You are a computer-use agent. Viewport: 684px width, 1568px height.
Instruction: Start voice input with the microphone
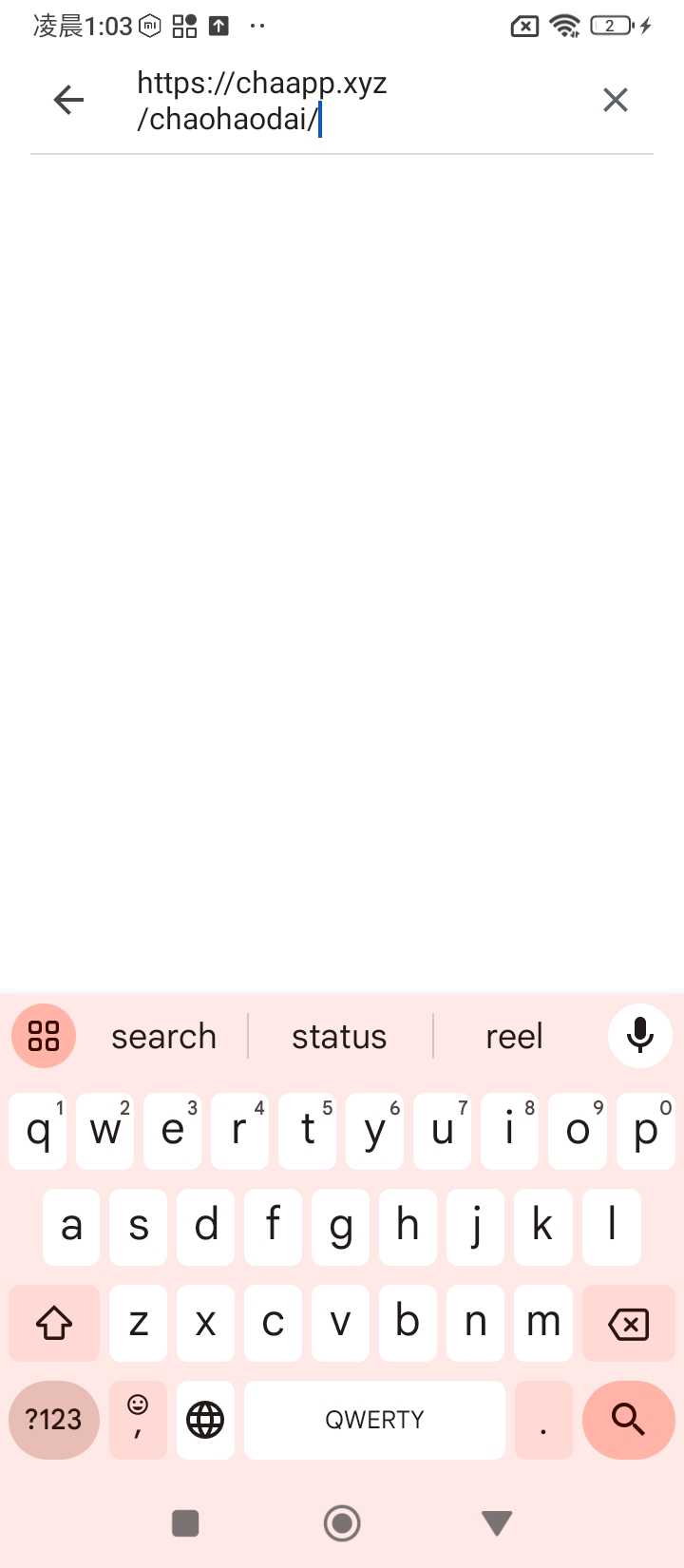(640, 1036)
